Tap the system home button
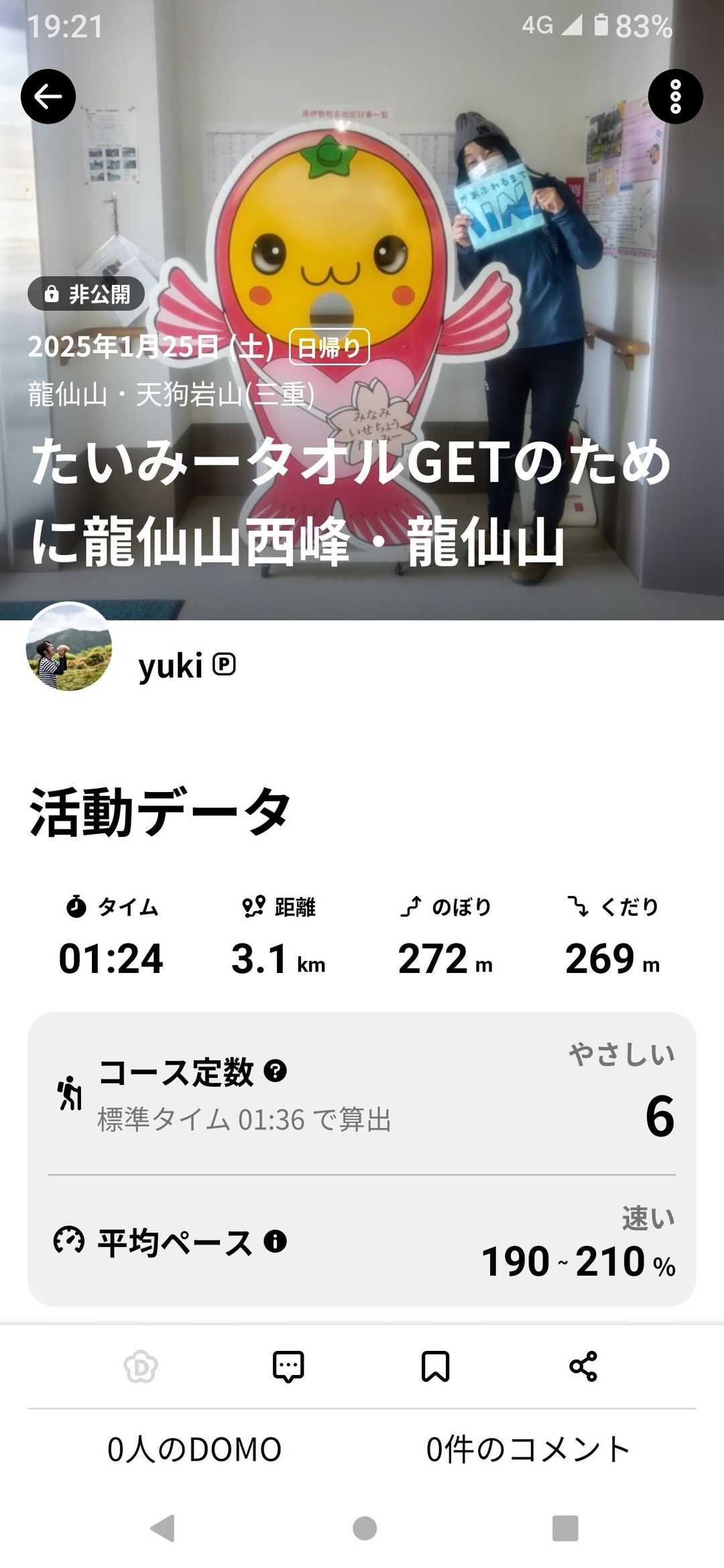Viewport: 724px width, 1568px height. 364,1528
